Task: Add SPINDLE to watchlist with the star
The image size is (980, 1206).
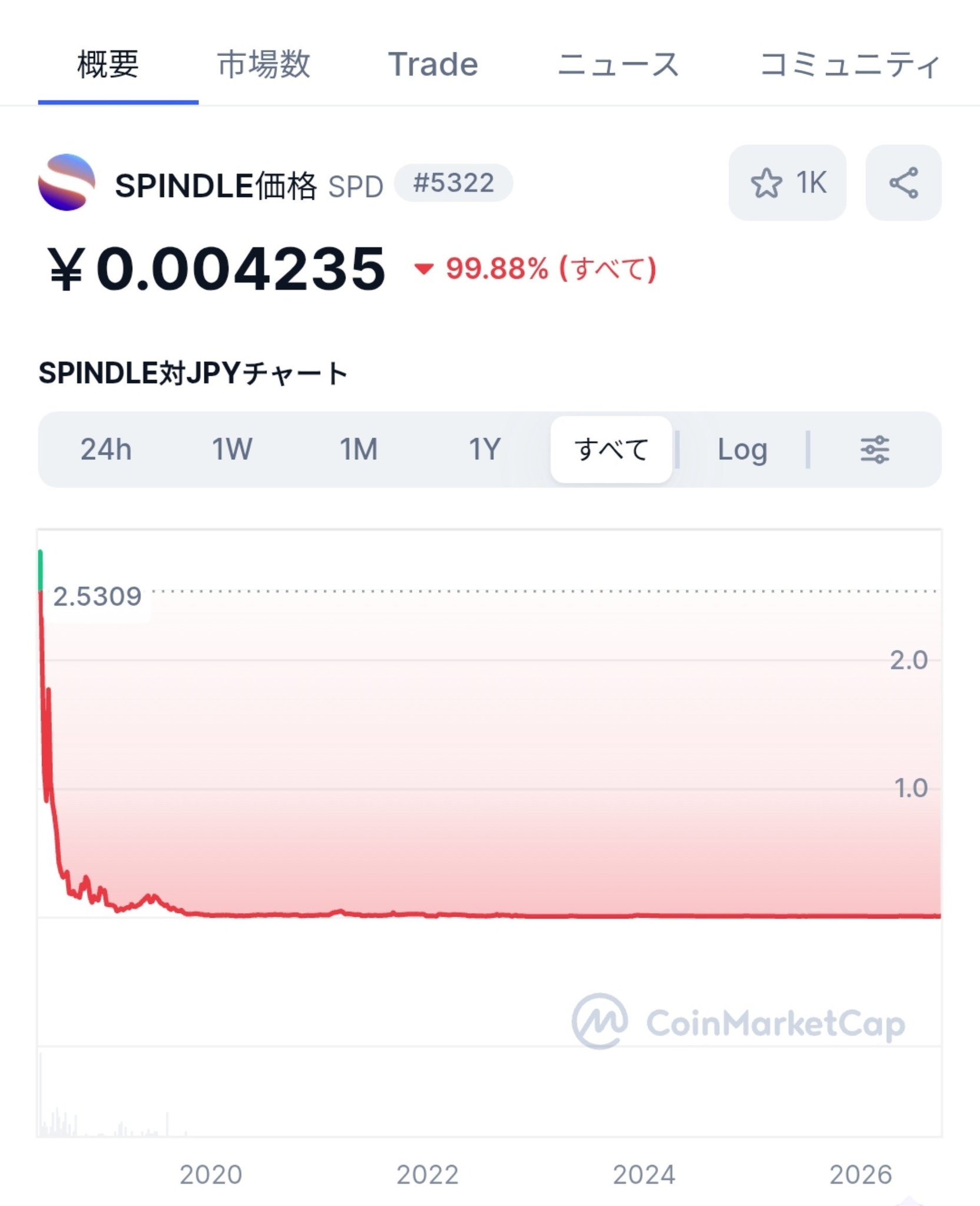Action: [x=787, y=183]
